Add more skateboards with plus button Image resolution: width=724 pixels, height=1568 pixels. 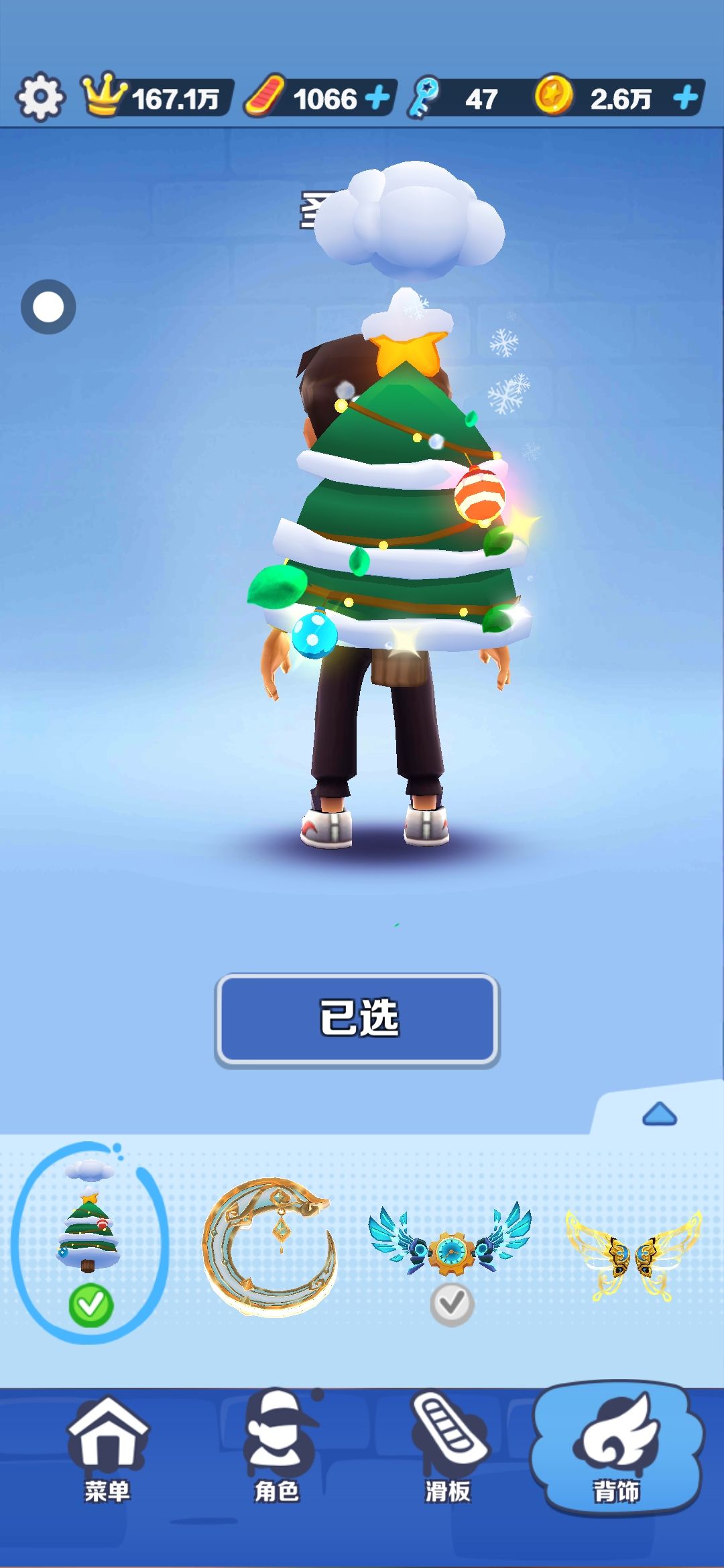point(377,99)
